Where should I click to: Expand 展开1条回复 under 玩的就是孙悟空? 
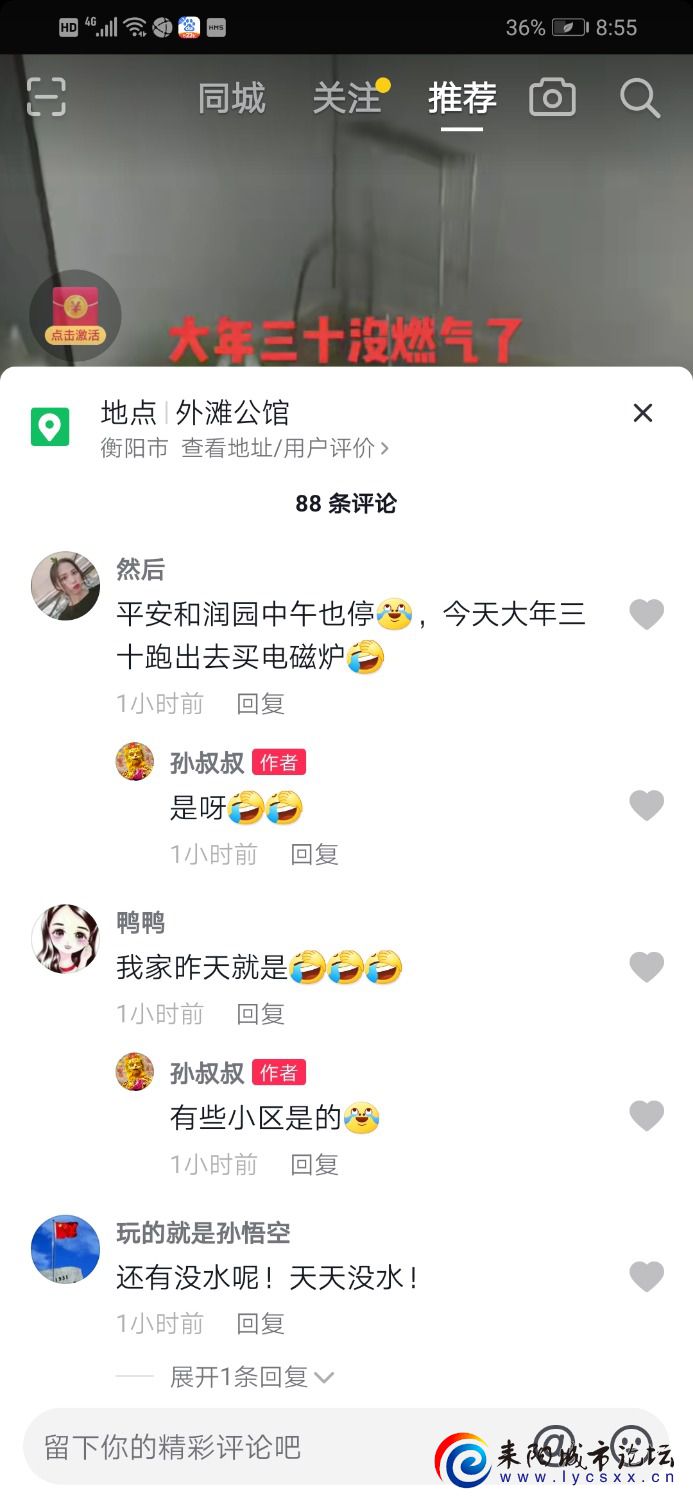click(250, 1377)
